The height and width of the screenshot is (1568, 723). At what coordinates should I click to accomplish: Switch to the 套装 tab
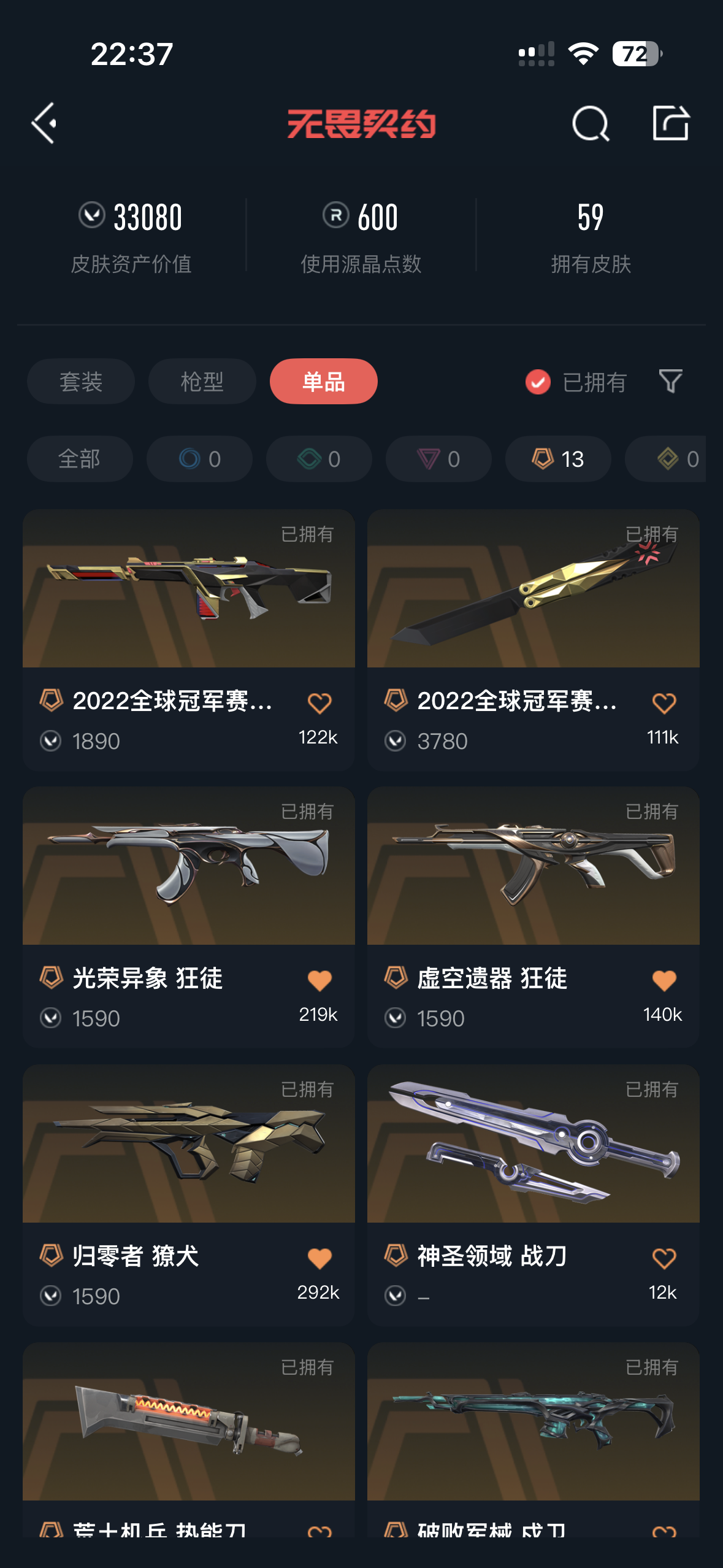tap(81, 382)
